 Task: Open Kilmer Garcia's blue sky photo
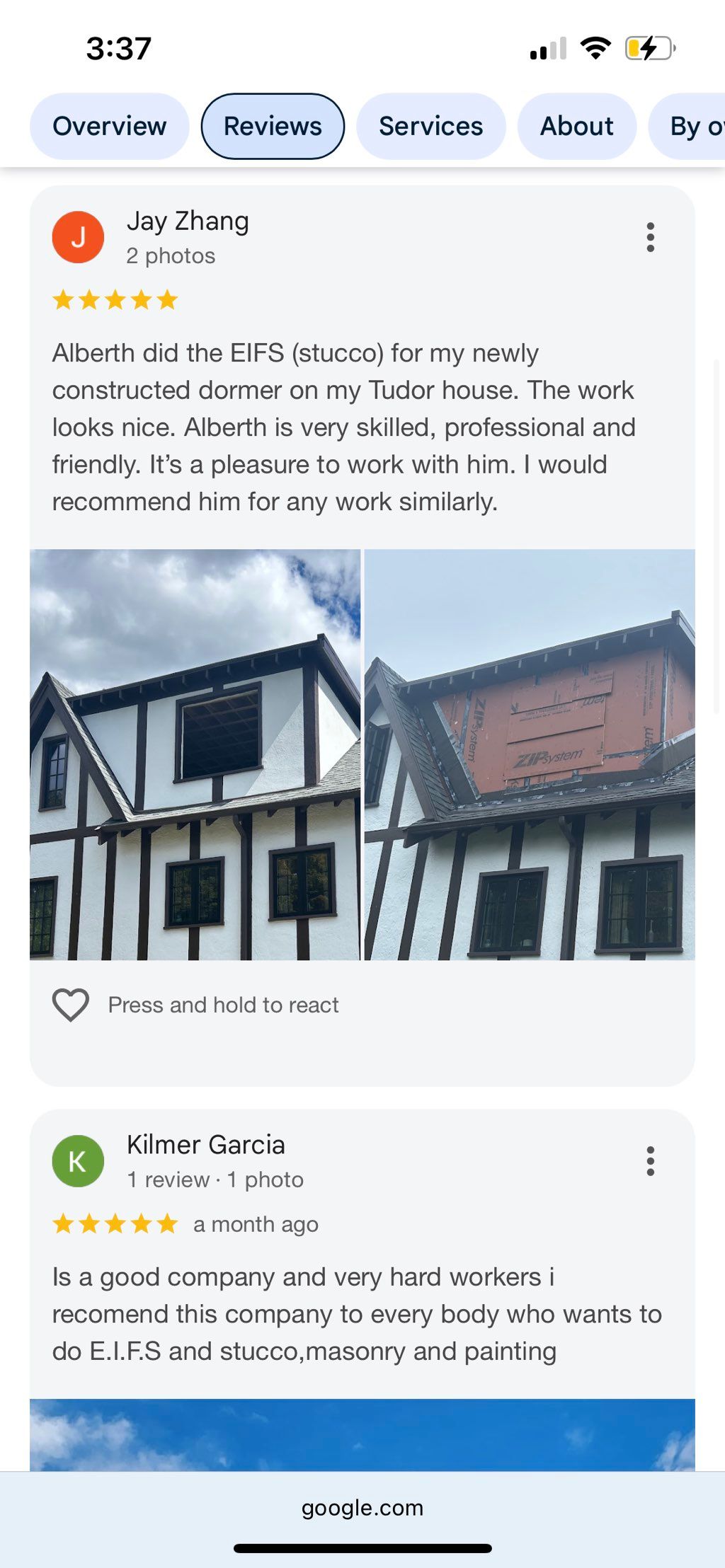click(x=362, y=1435)
